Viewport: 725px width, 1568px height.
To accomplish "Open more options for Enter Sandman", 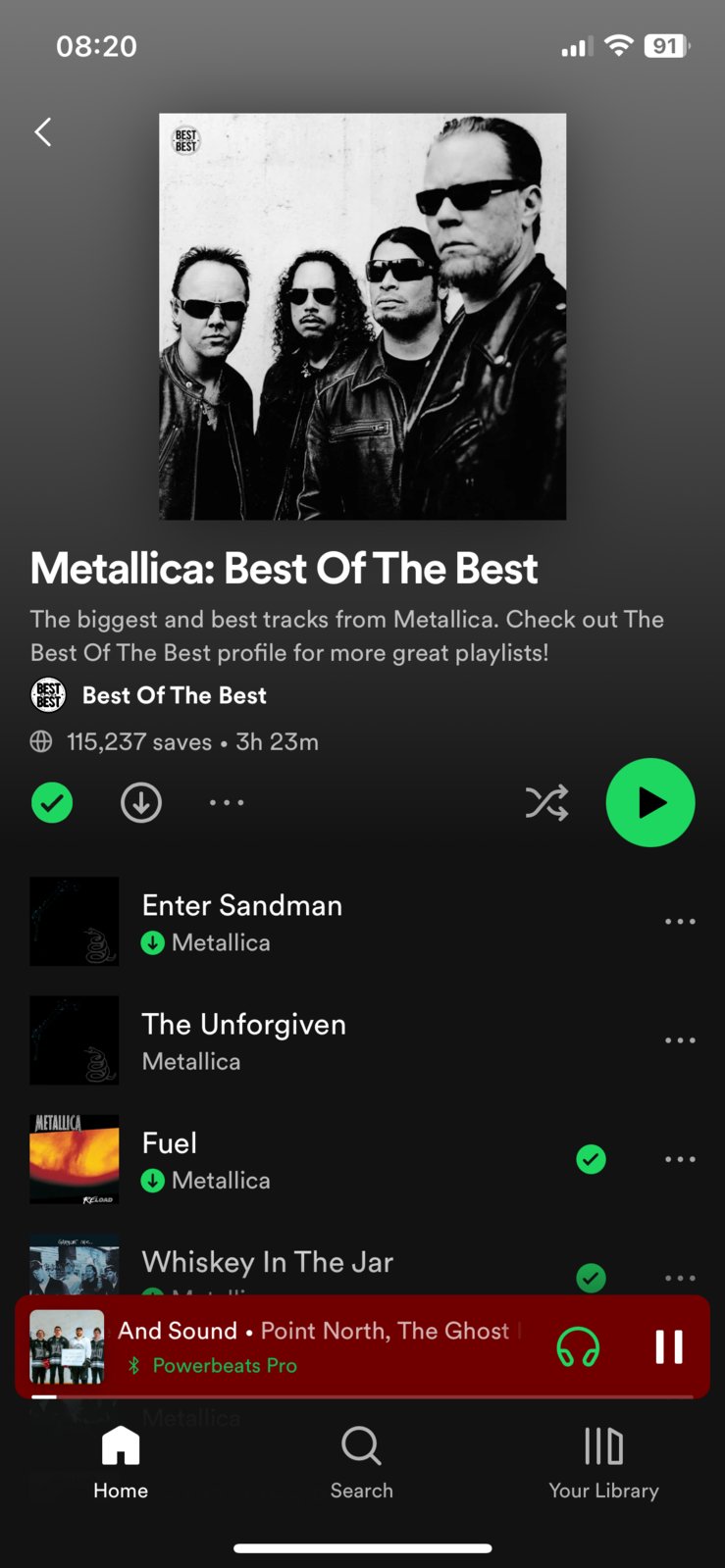I will click(x=680, y=922).
